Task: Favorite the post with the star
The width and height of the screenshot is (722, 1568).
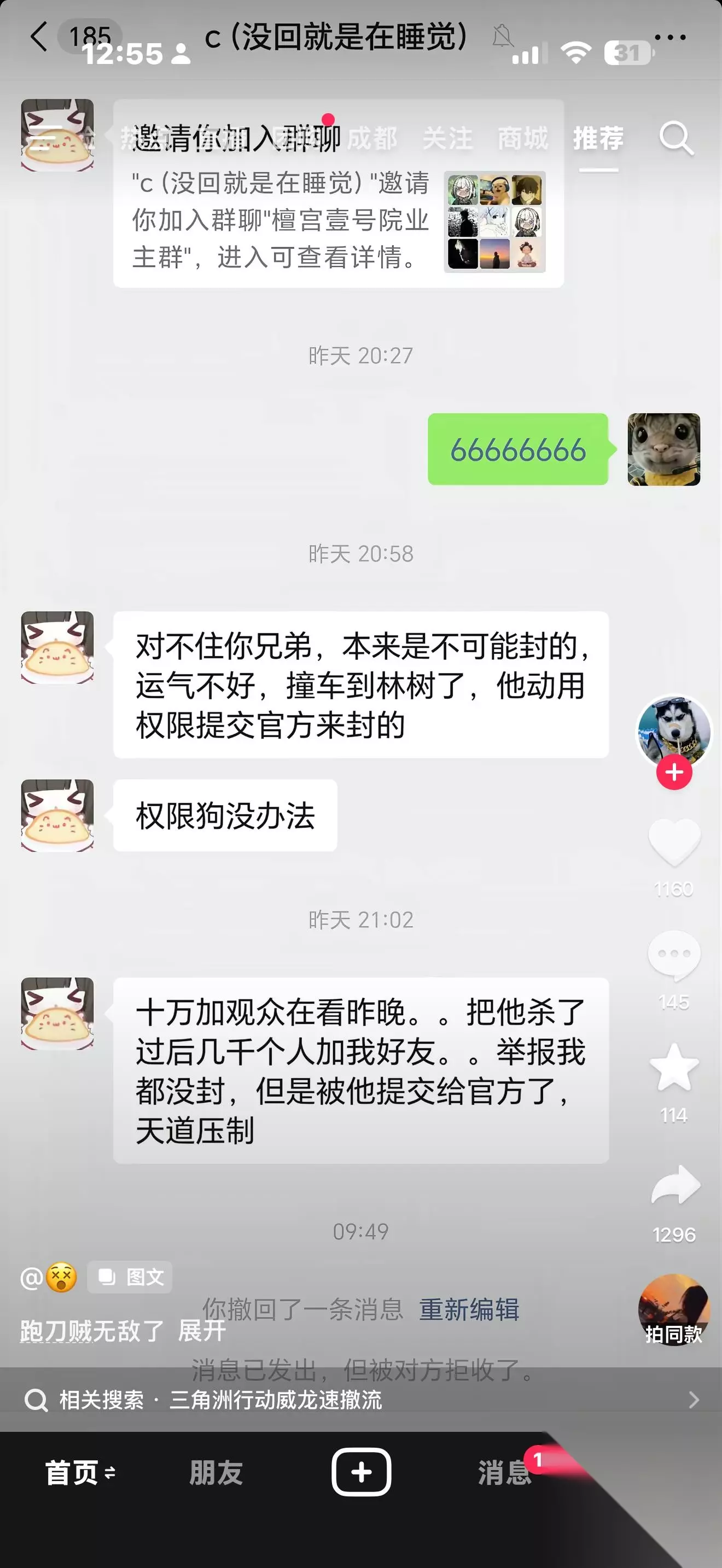Action: [x=674, y=1067]
